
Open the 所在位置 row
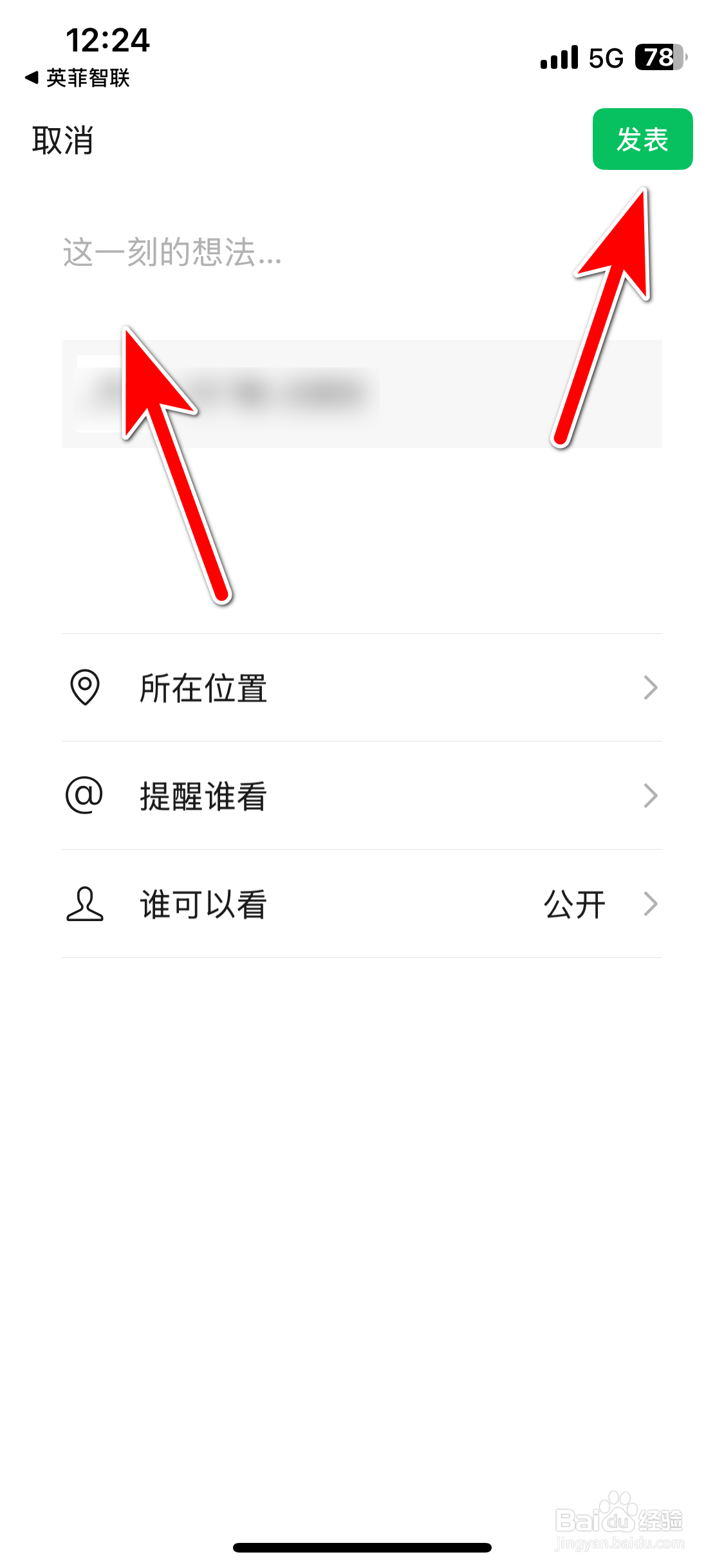(x=205, y=688)
